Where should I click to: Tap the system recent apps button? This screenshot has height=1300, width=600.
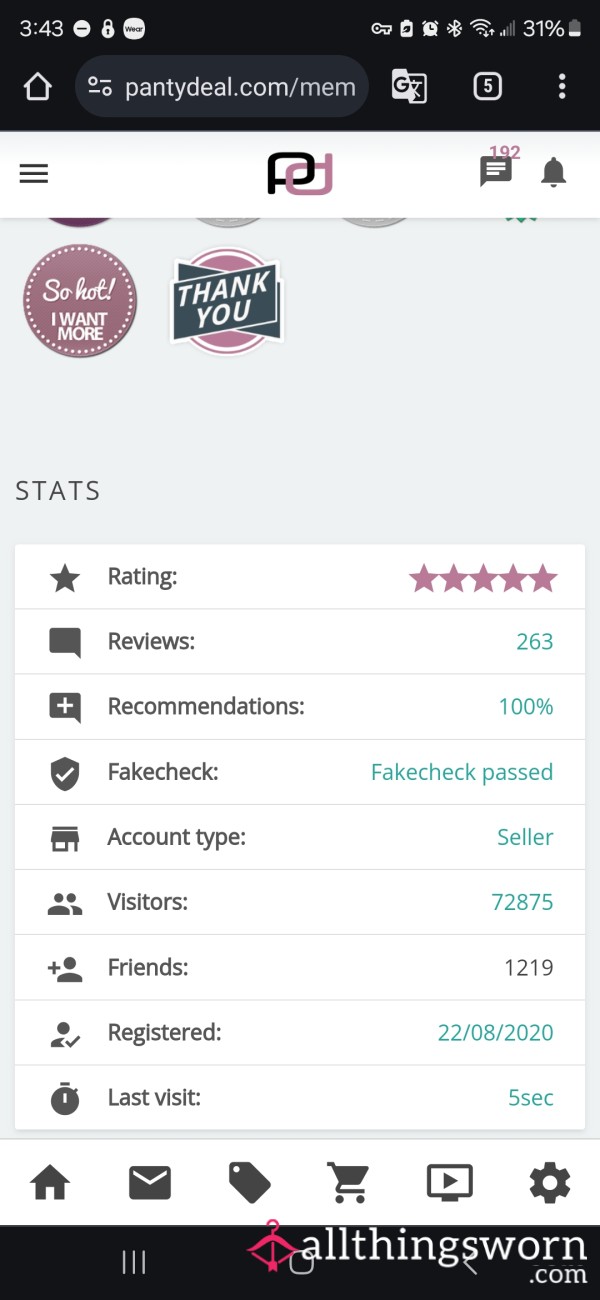[x=134, y=1262]
